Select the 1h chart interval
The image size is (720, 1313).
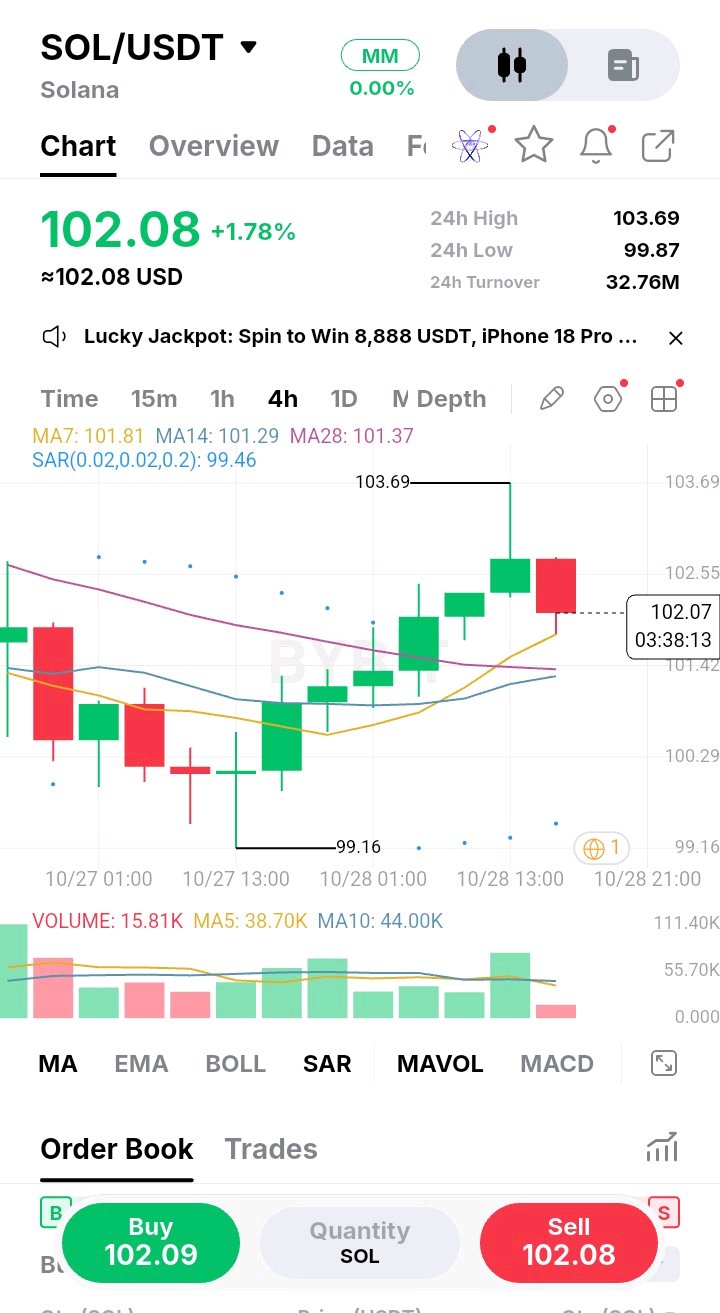(222, 399)
